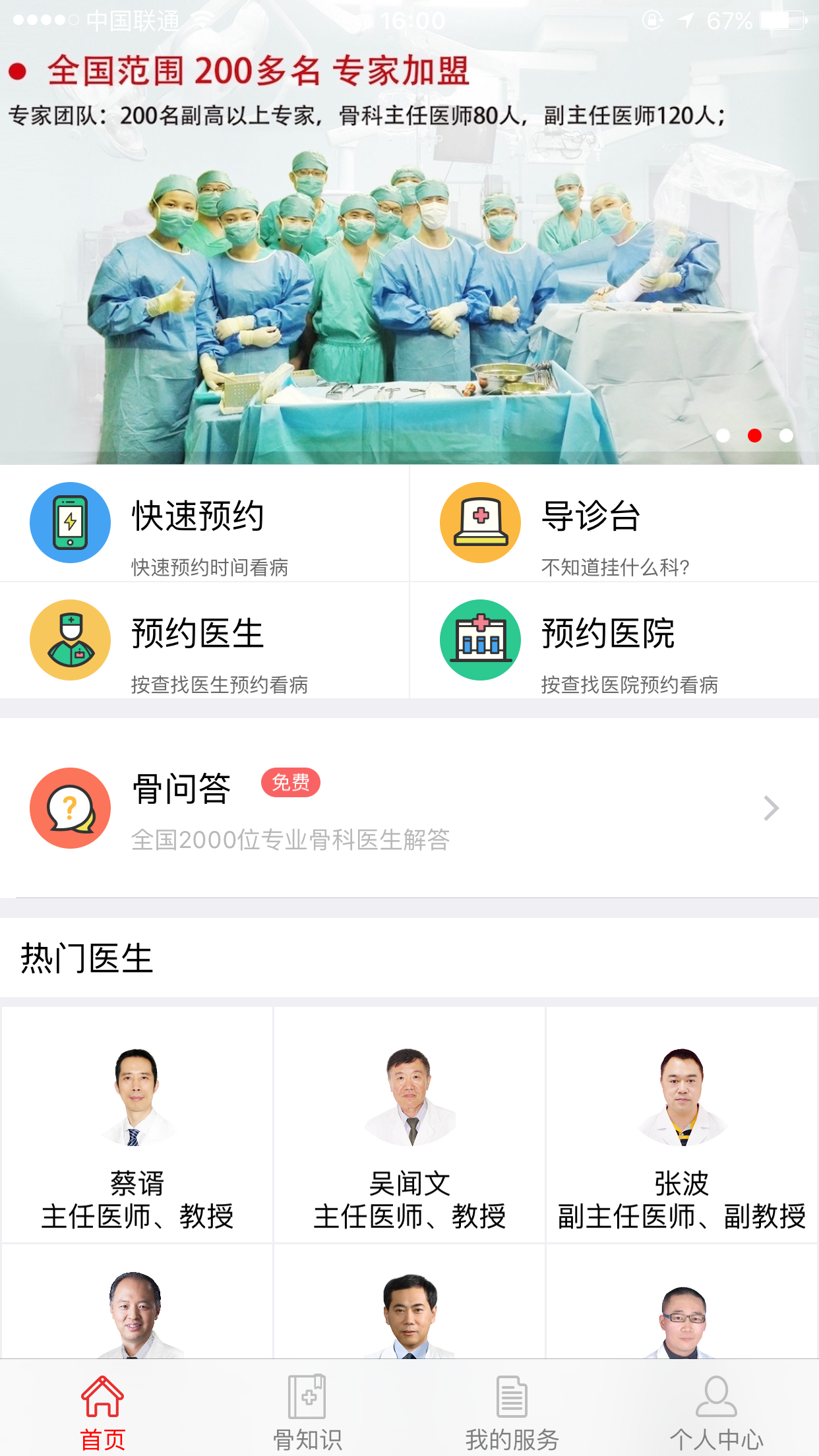This screenshot has width=819, height=1456.
Task: Open the free 骨问答 Q&A row
Action: pos(409,808)
